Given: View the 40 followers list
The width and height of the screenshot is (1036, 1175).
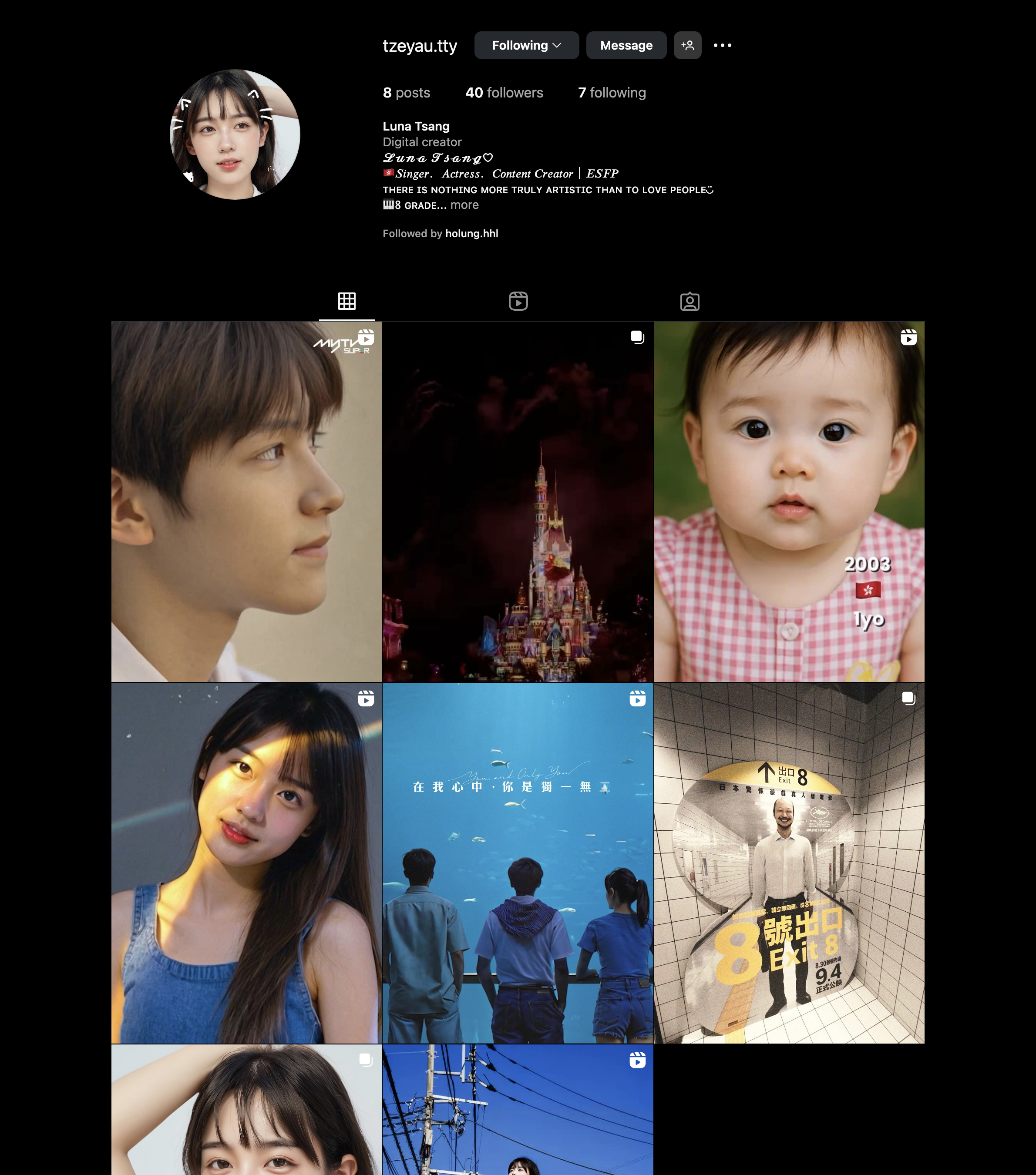Looking at the screenshot, I should pos(504,93).
